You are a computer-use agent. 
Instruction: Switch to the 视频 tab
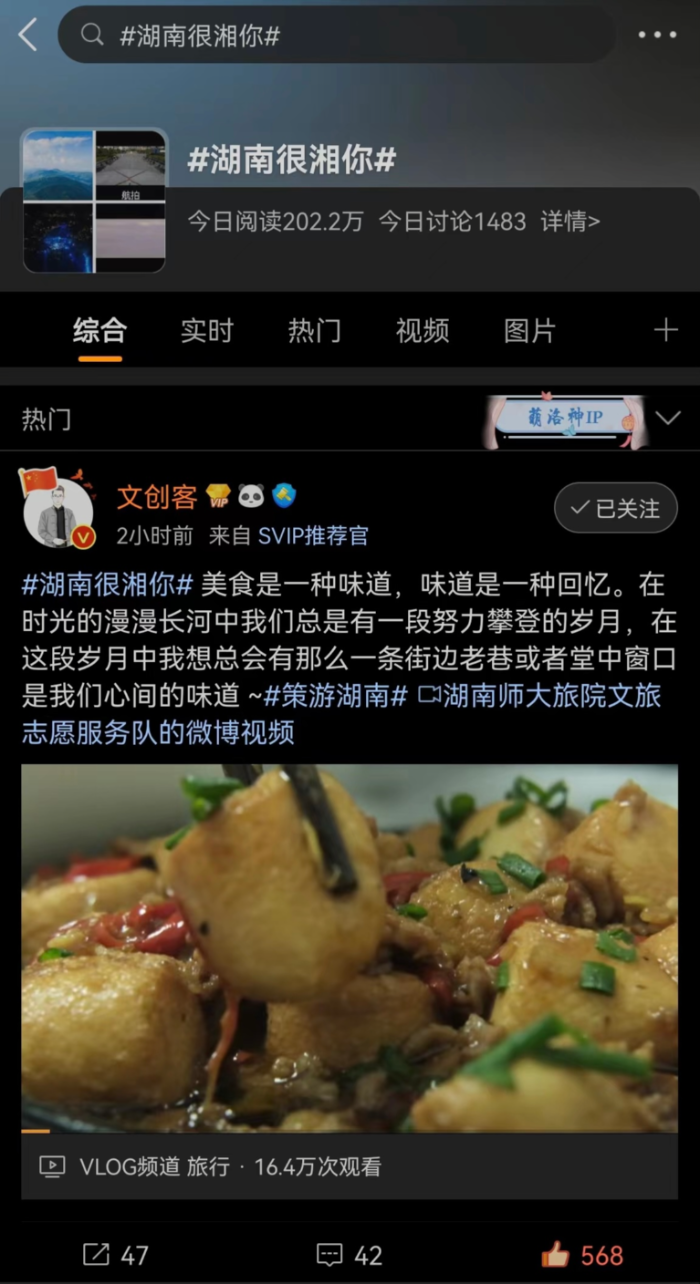422,331
